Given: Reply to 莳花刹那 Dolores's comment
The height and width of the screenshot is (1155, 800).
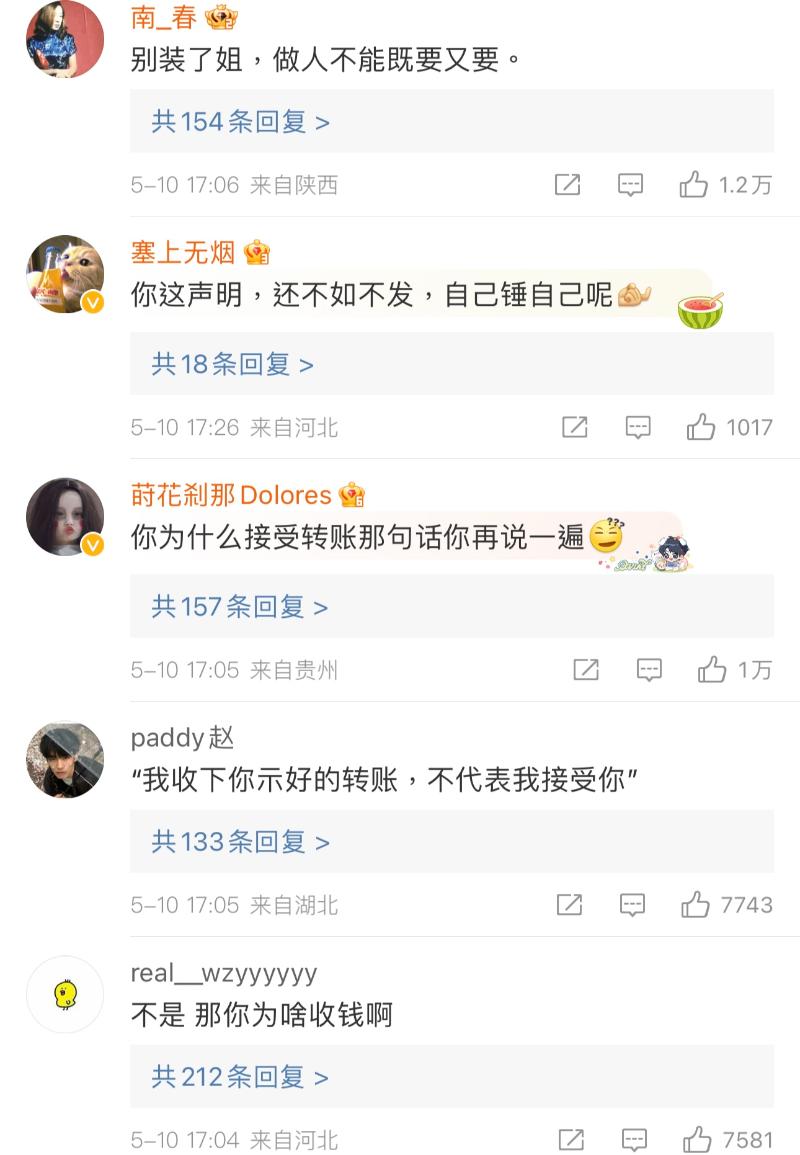Looking at the screenshot, I should tap(650, 670).
